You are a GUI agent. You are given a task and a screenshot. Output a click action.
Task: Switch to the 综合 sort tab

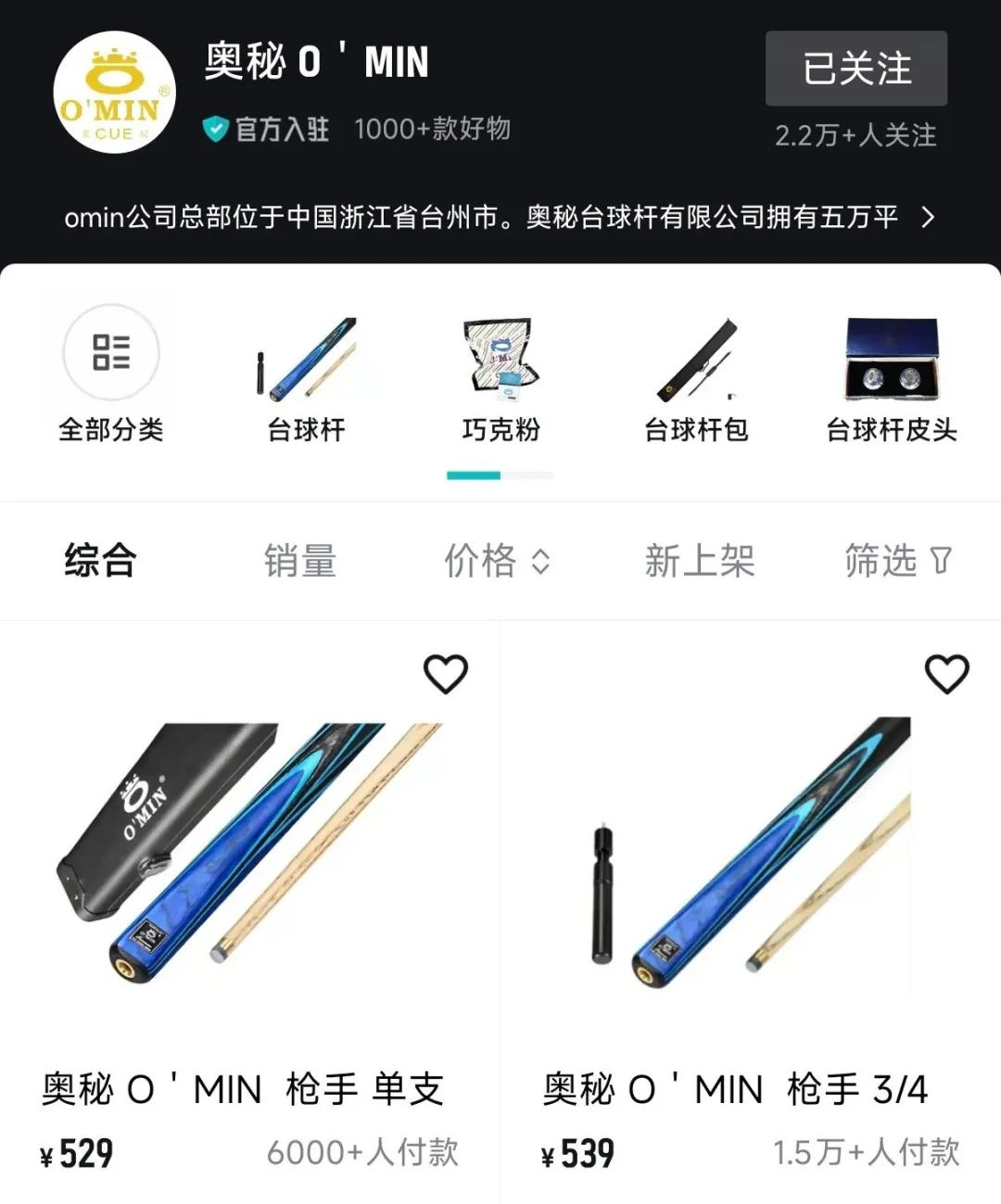[100, 561]
